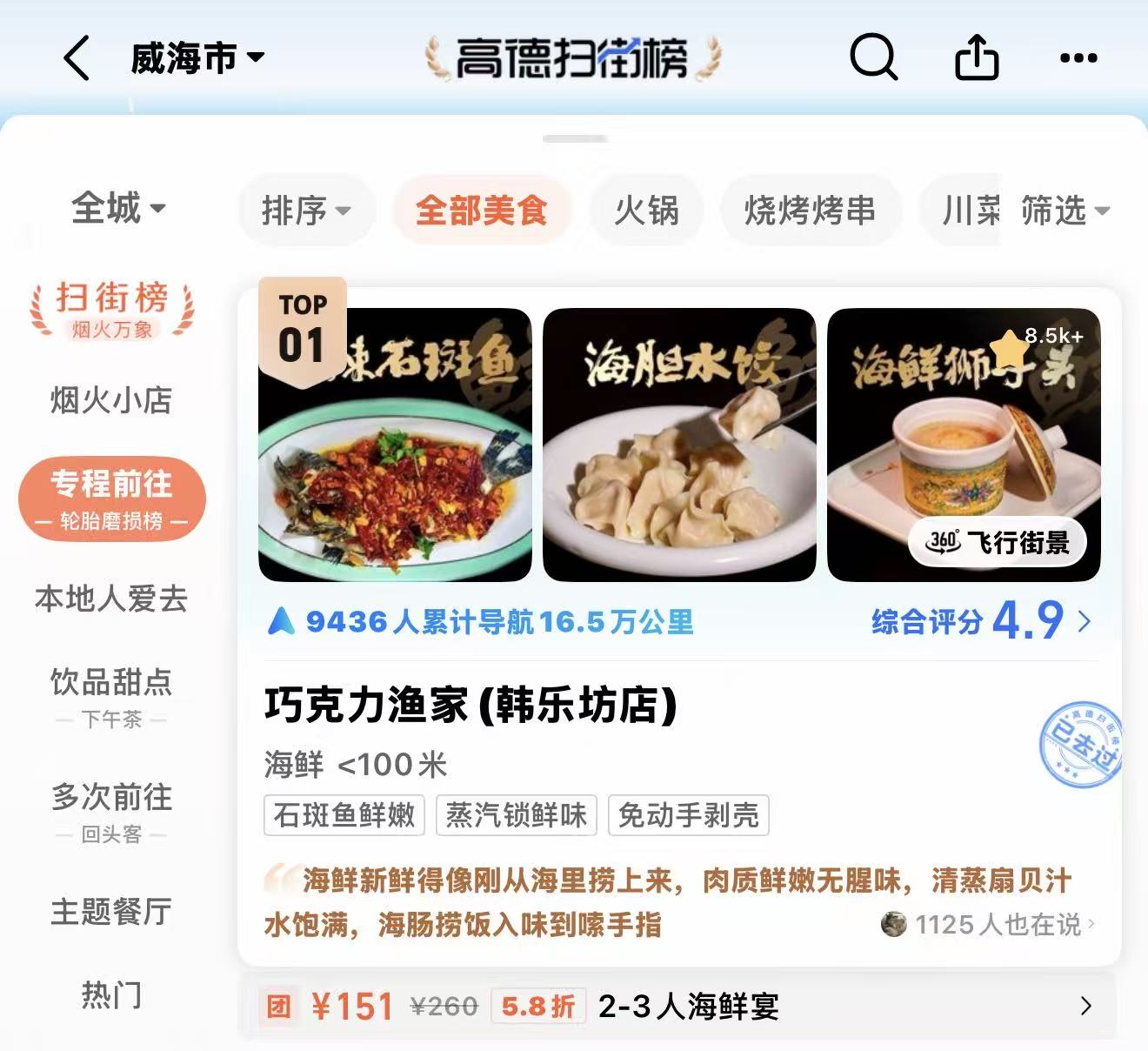Switch to the 烟火小店 list
The image size is (1148, 1051).
click(111, 400)
